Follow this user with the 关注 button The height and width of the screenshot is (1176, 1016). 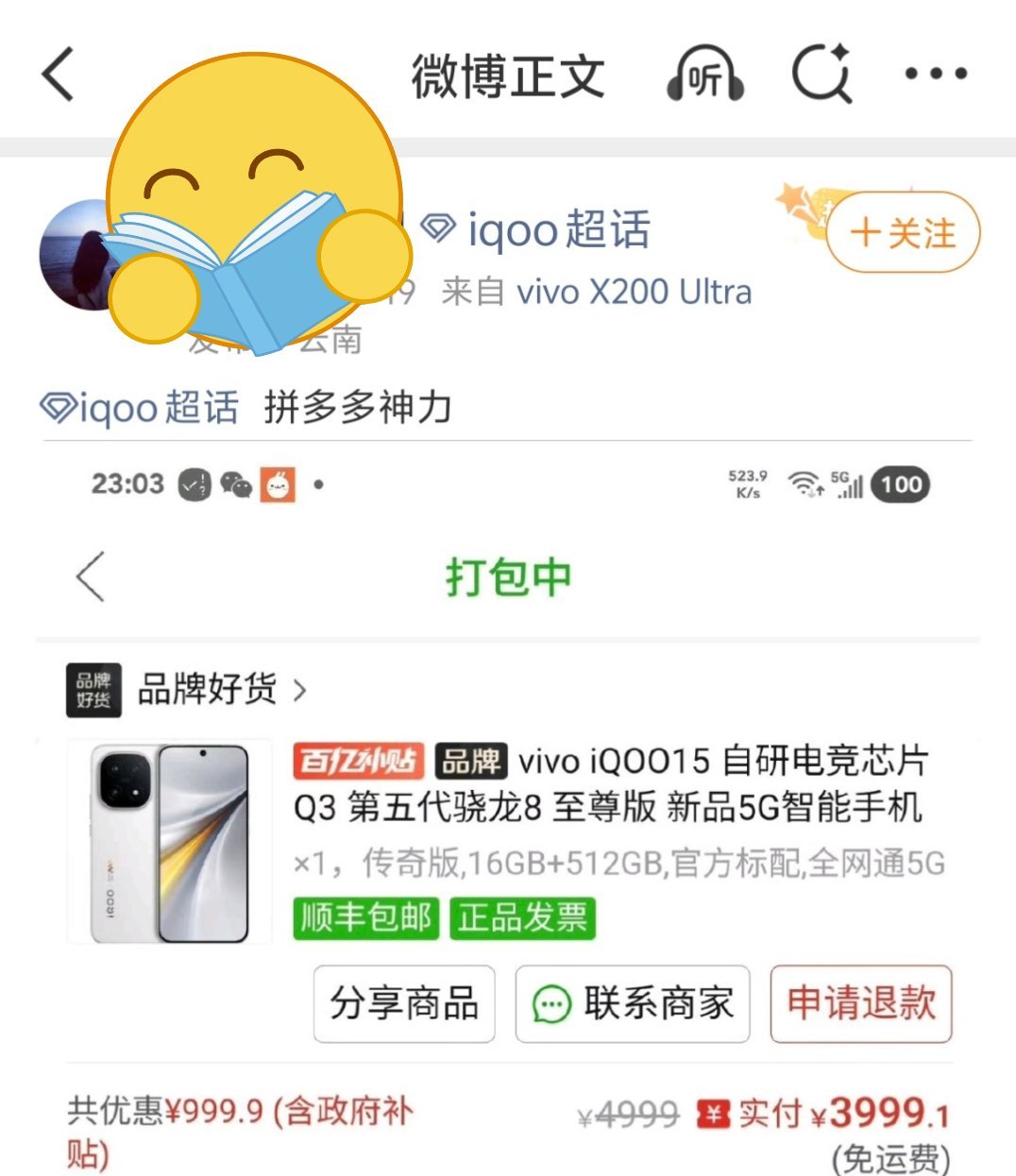[x=903, y=232]
